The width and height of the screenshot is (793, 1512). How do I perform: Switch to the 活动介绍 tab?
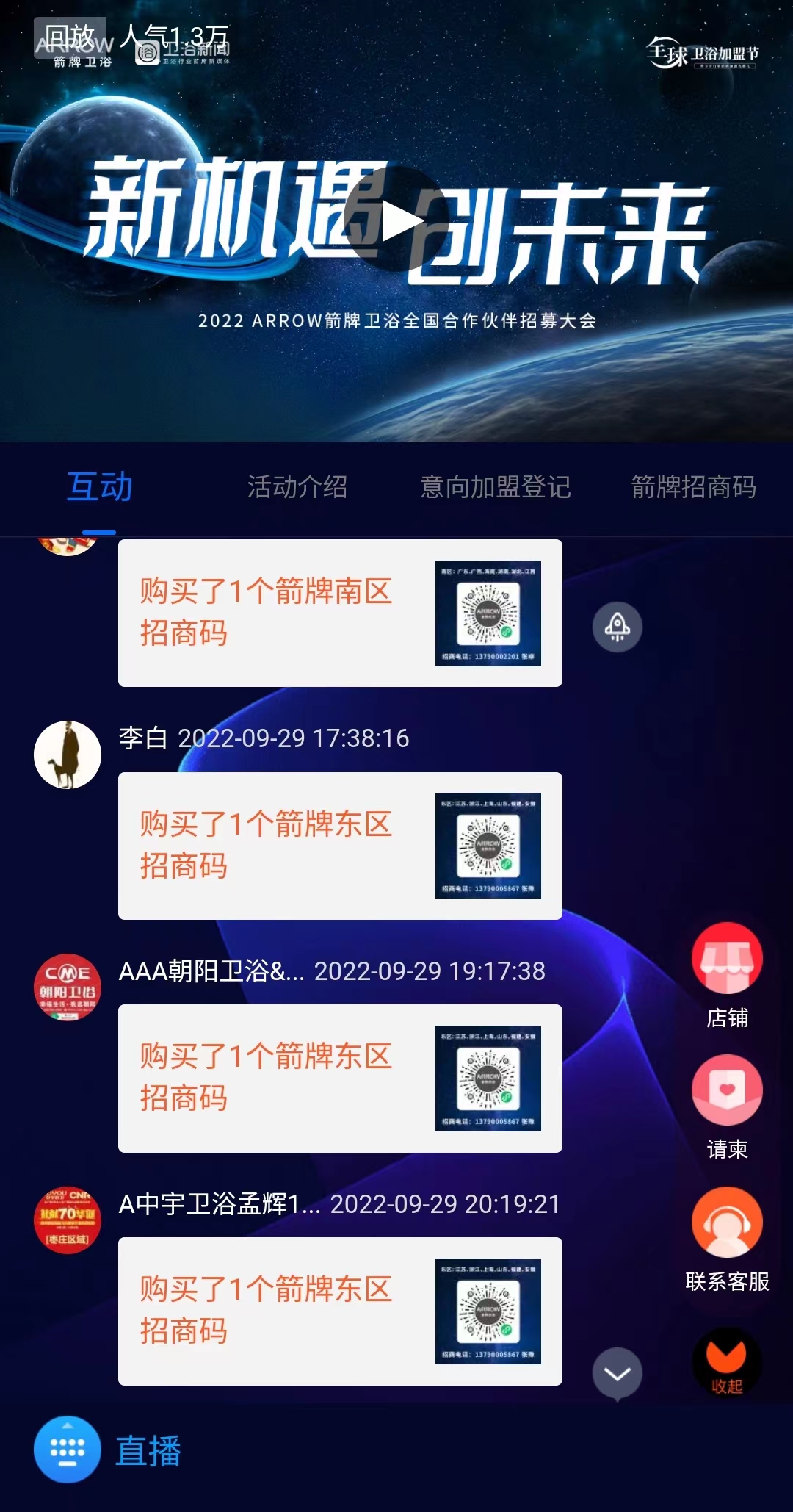(297, 487)
